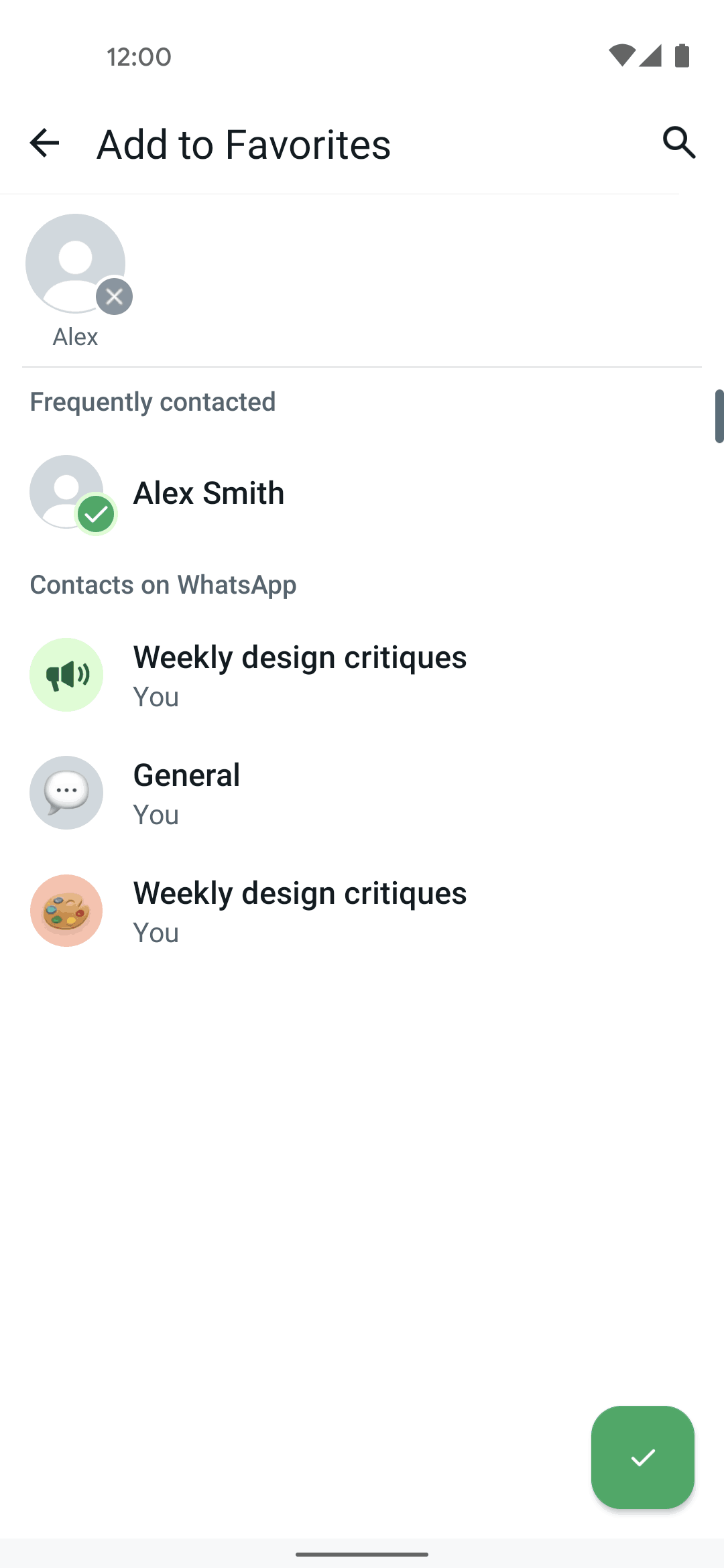Remove Alex from selected favorites

tap(114, 296)
